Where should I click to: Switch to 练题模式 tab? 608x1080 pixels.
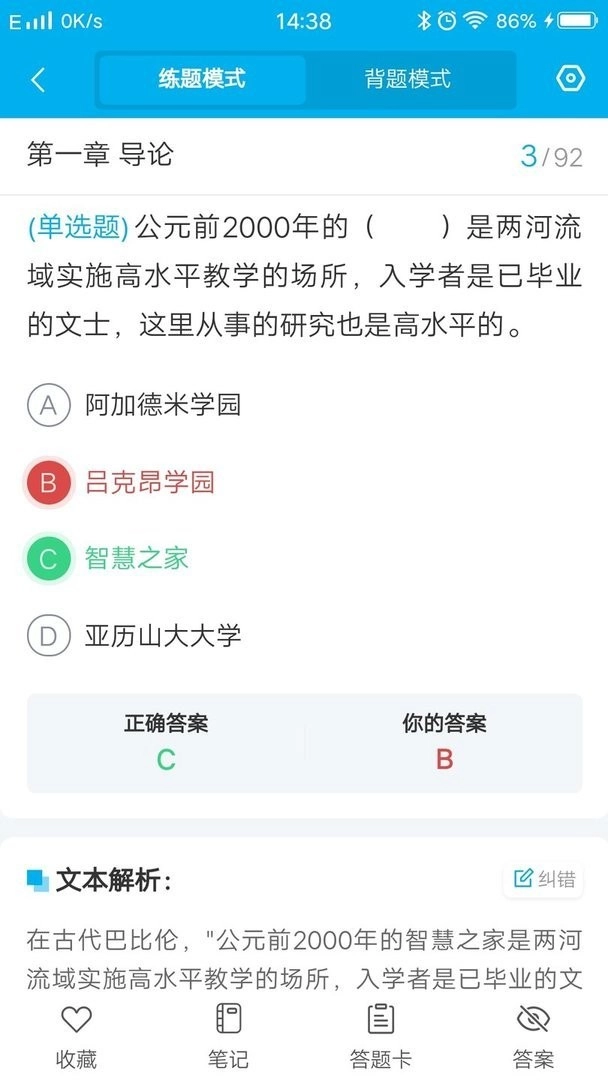tap(202, 80)
